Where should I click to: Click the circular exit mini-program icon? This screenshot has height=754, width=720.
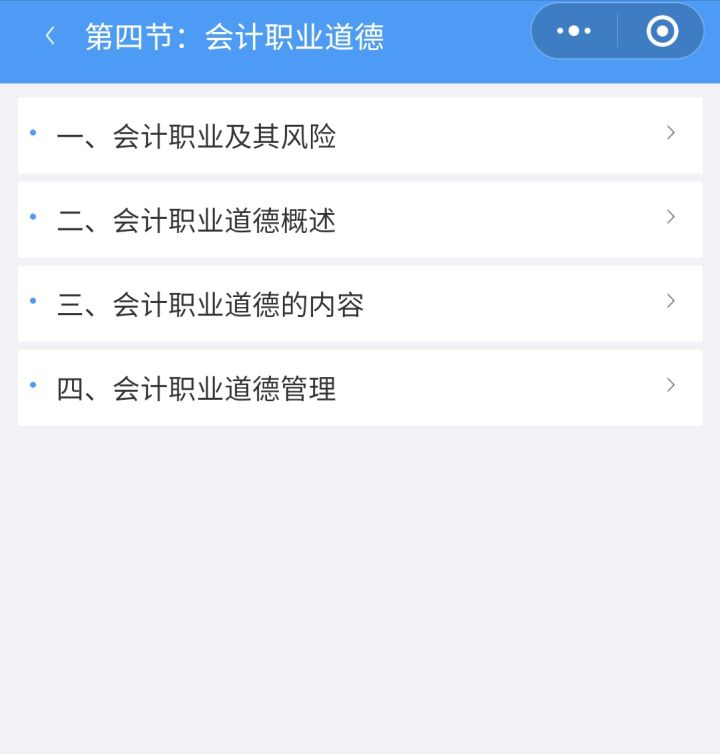pos(660,31)
